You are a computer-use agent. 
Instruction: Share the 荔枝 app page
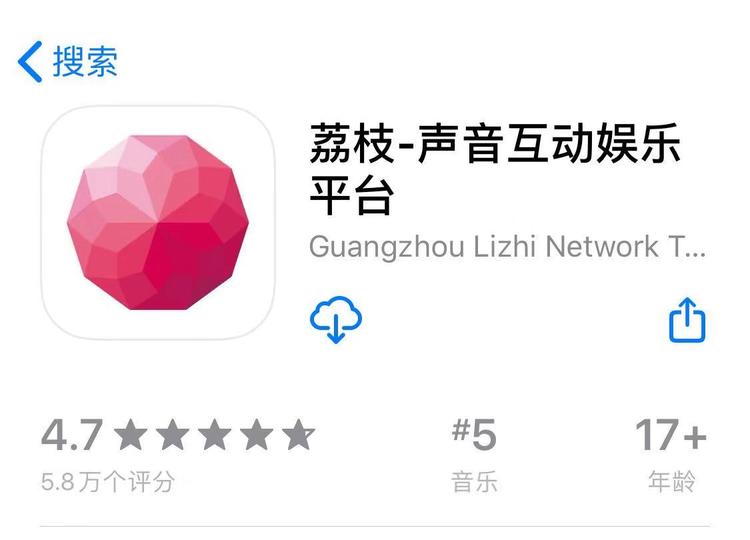click(687, 321)
